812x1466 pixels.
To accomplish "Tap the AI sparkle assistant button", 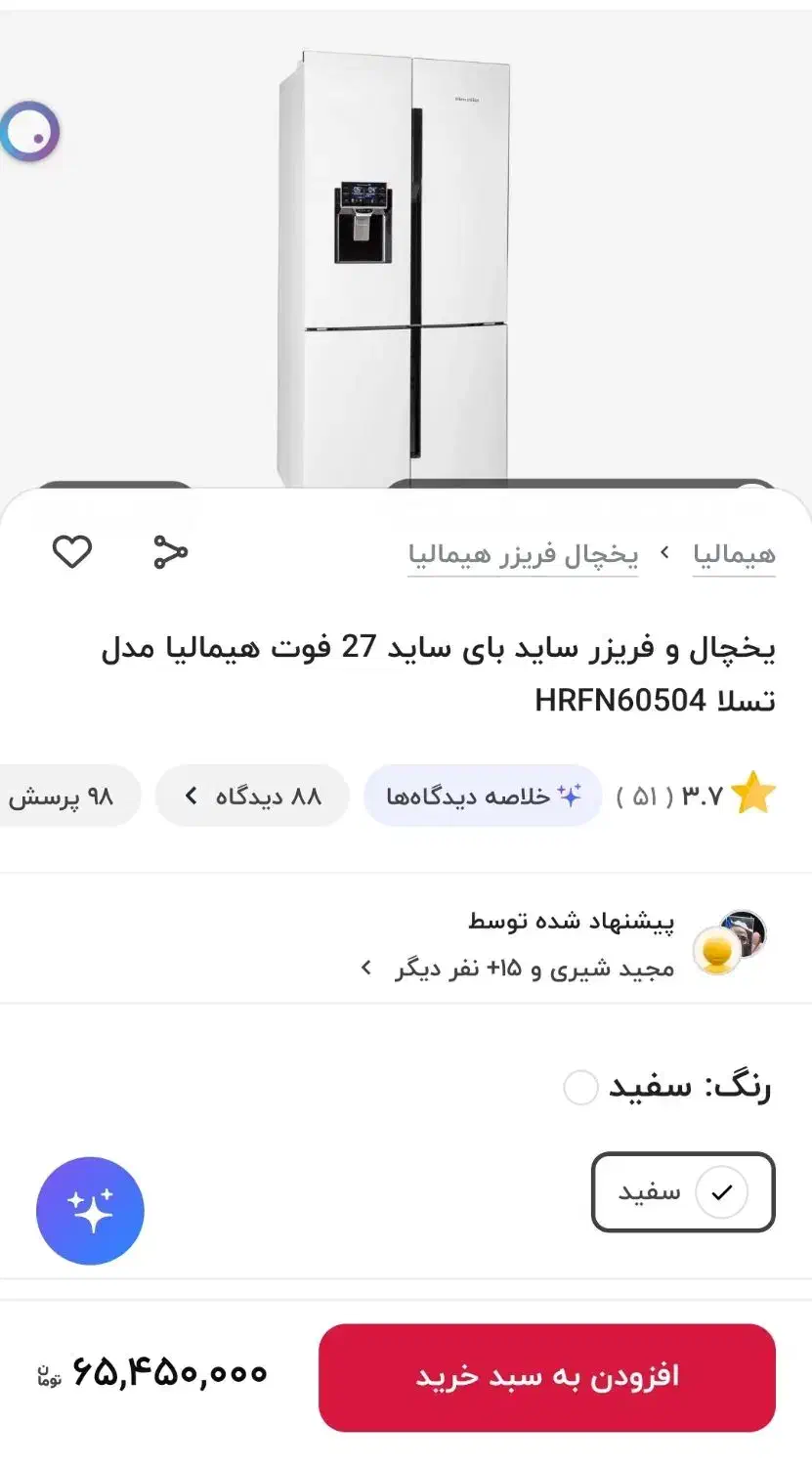I will [x=90, y=1211].
